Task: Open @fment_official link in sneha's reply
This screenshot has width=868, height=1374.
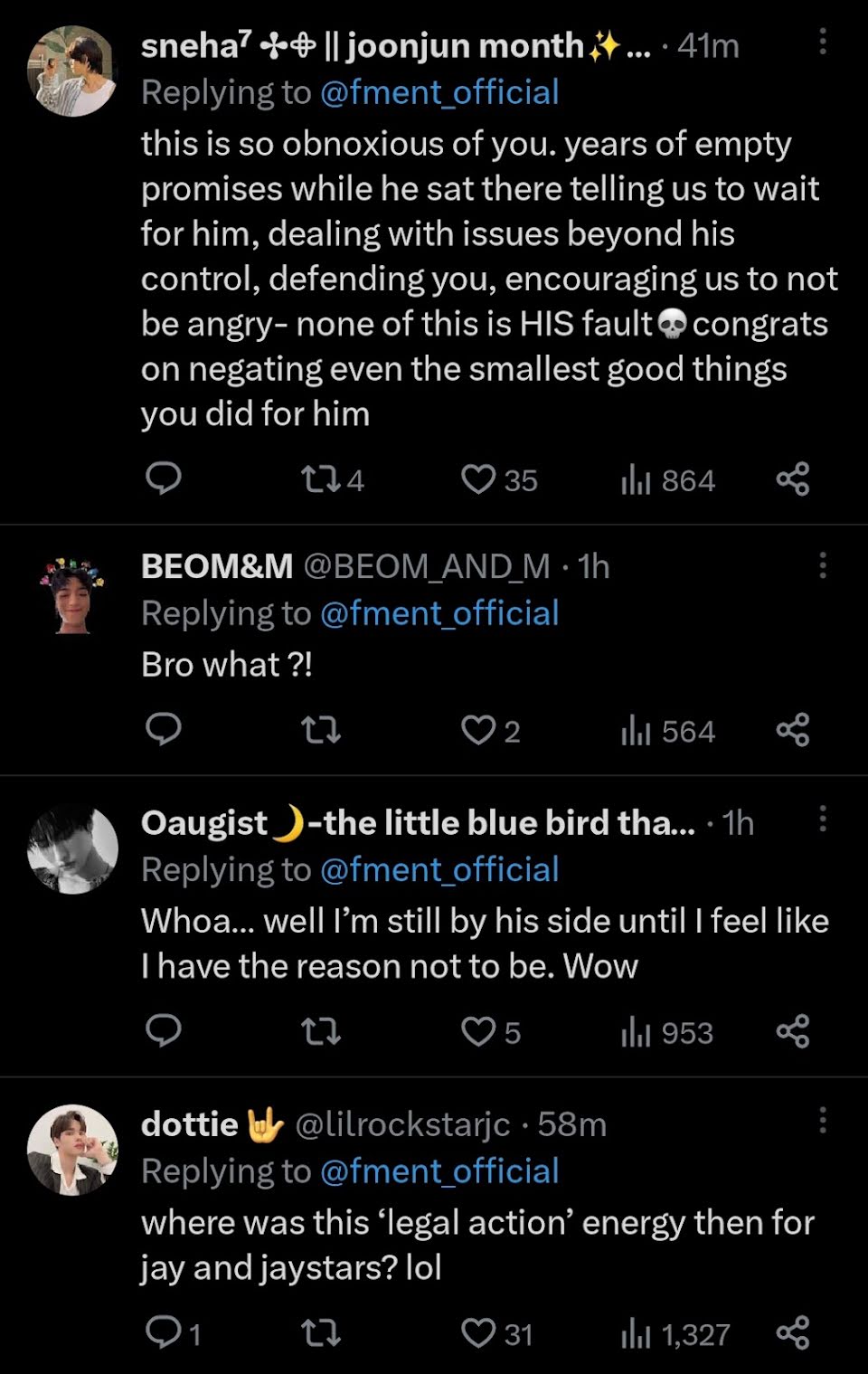Action: click(439, 92)
